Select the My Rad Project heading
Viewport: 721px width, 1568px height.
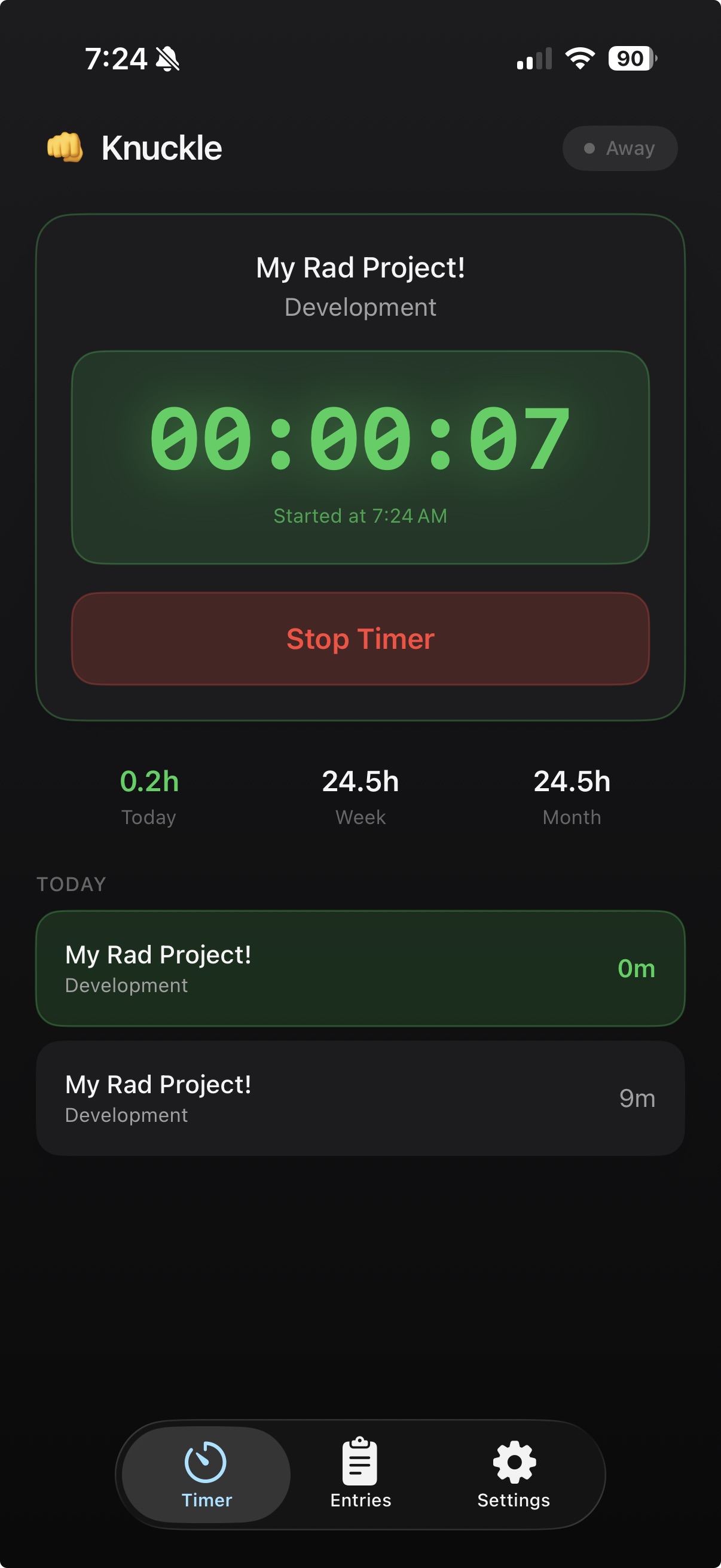360,267
